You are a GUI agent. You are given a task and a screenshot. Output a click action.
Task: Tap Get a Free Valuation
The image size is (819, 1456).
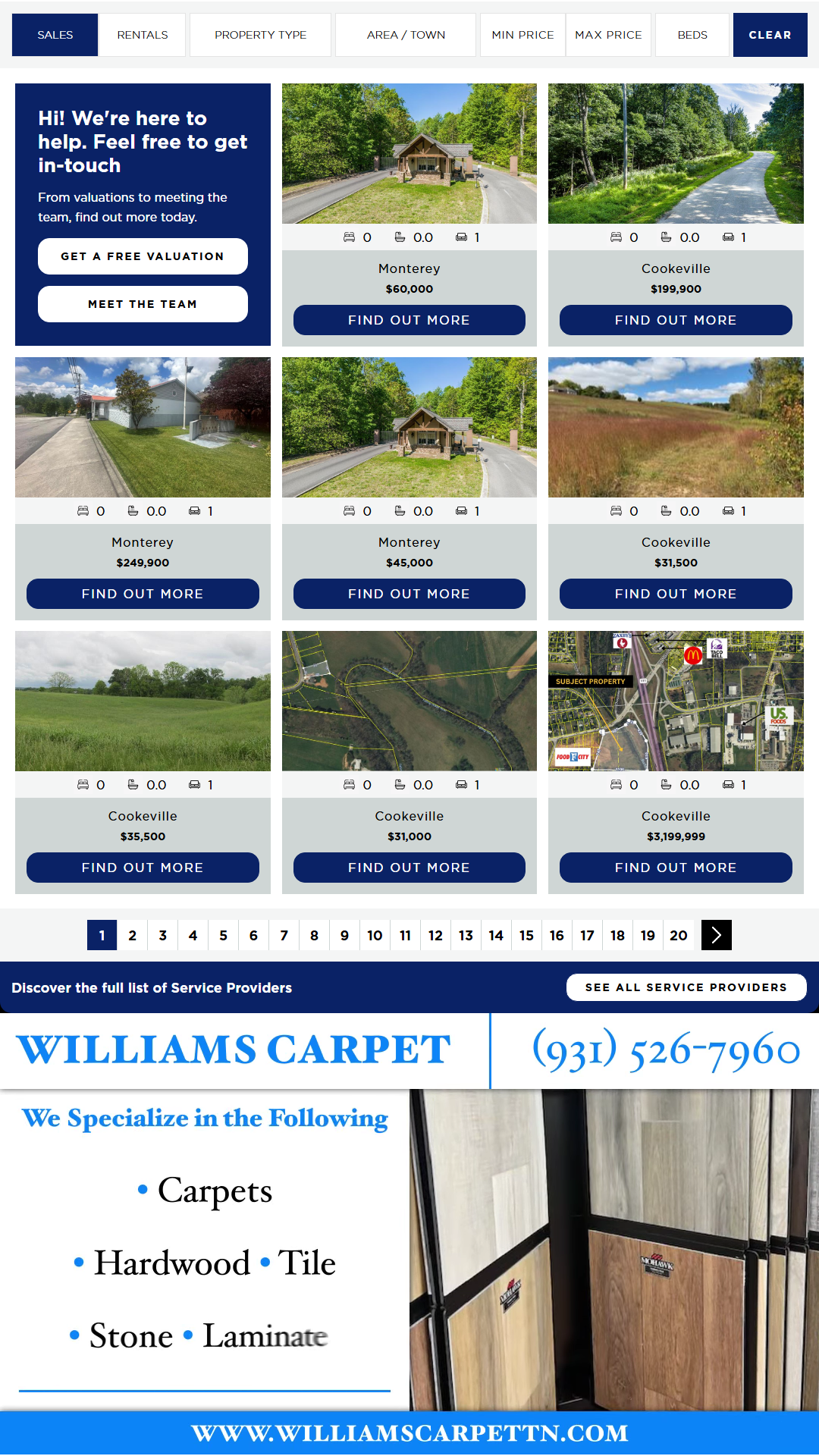(x=143, y=256)
